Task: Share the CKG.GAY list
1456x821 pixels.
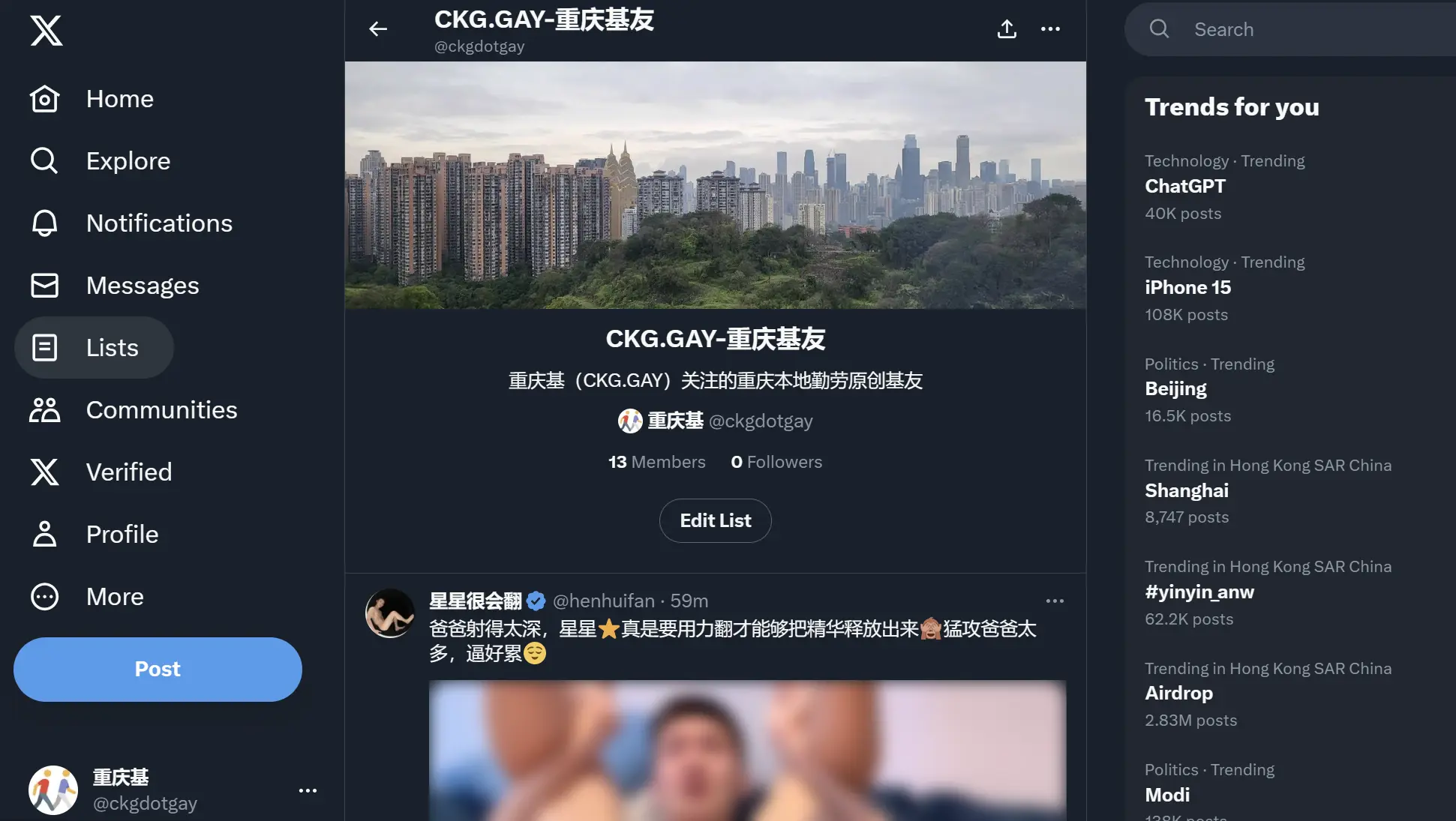Action: (1007, 29)
